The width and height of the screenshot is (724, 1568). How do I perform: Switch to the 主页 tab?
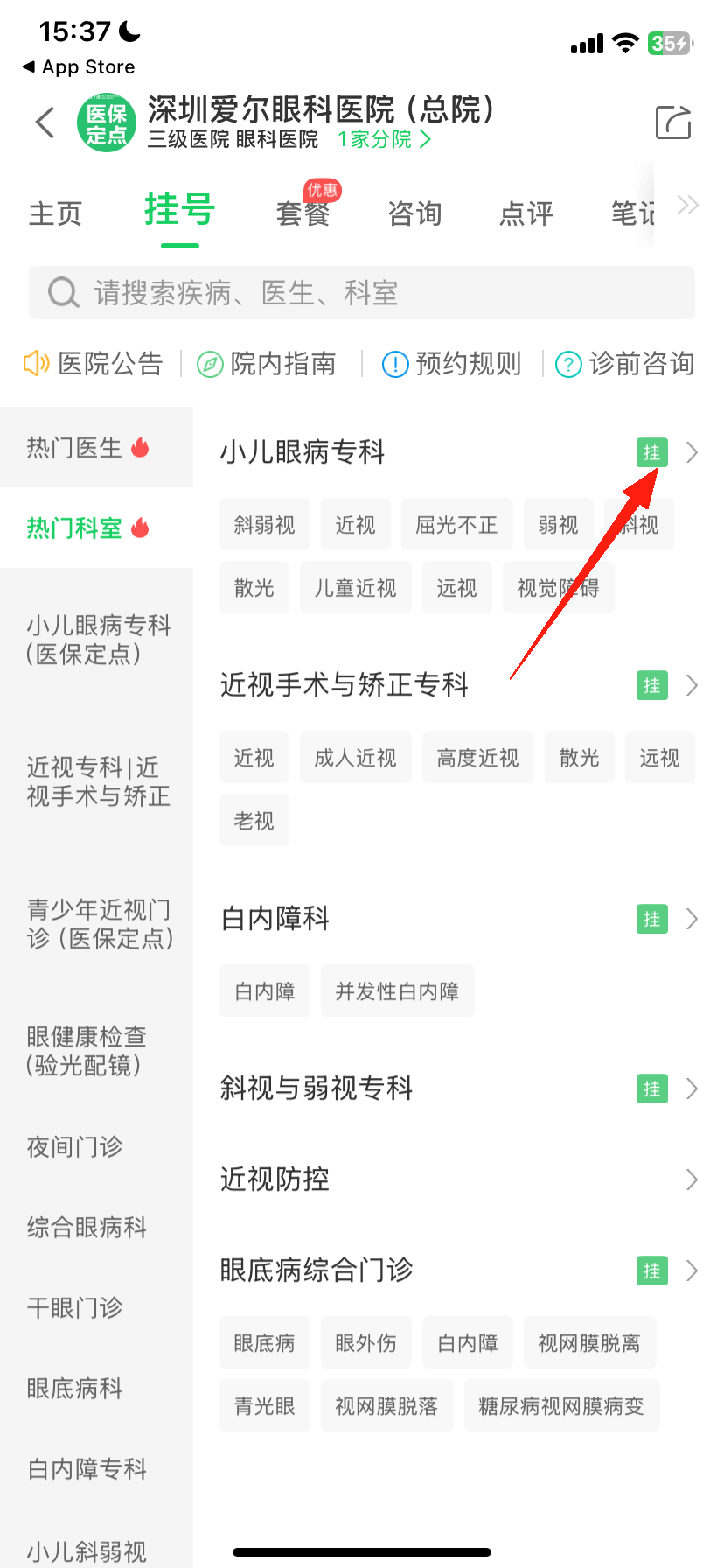pos(55,213)
